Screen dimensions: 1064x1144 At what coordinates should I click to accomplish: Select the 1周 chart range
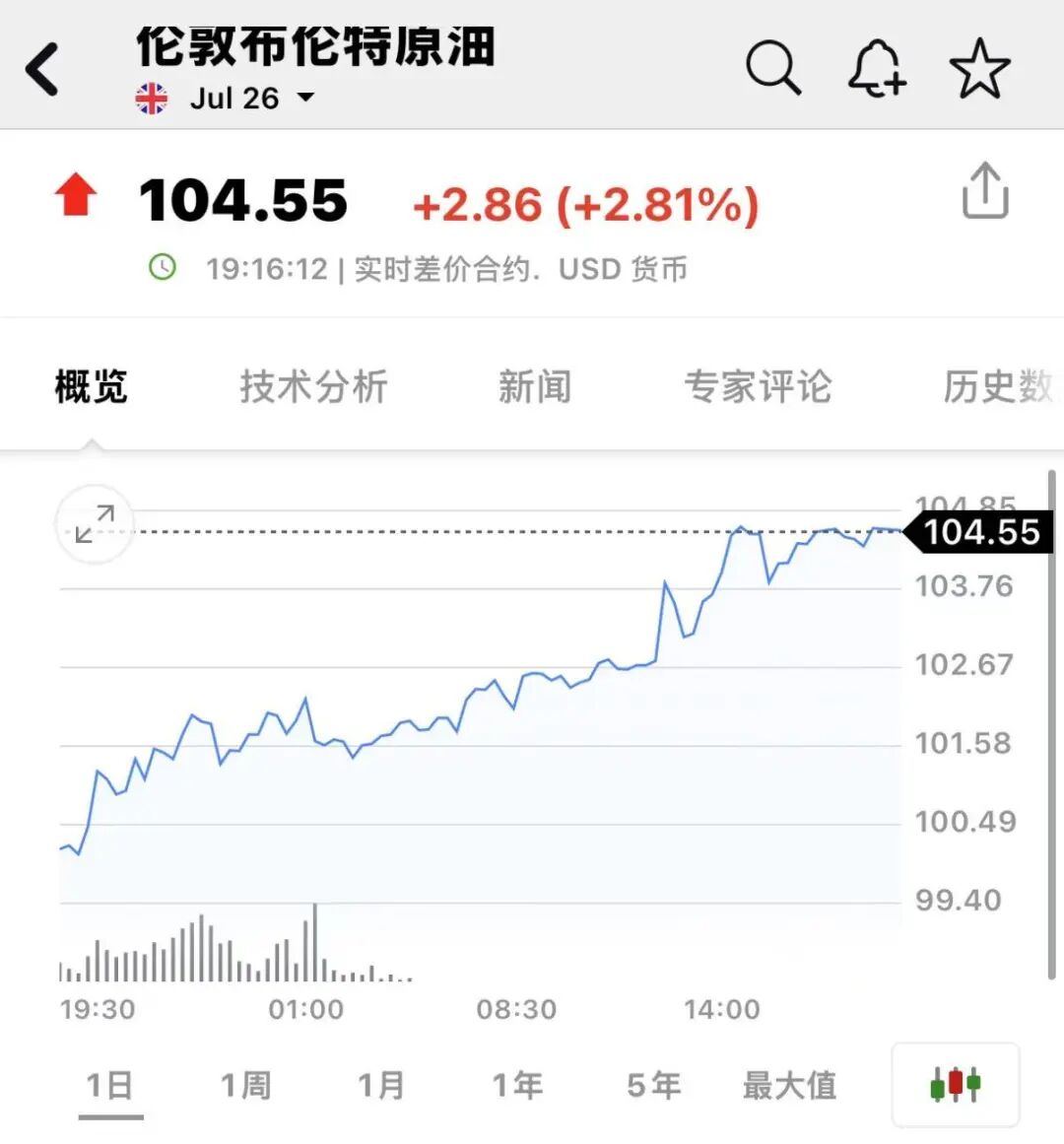tap(246, 1085)
